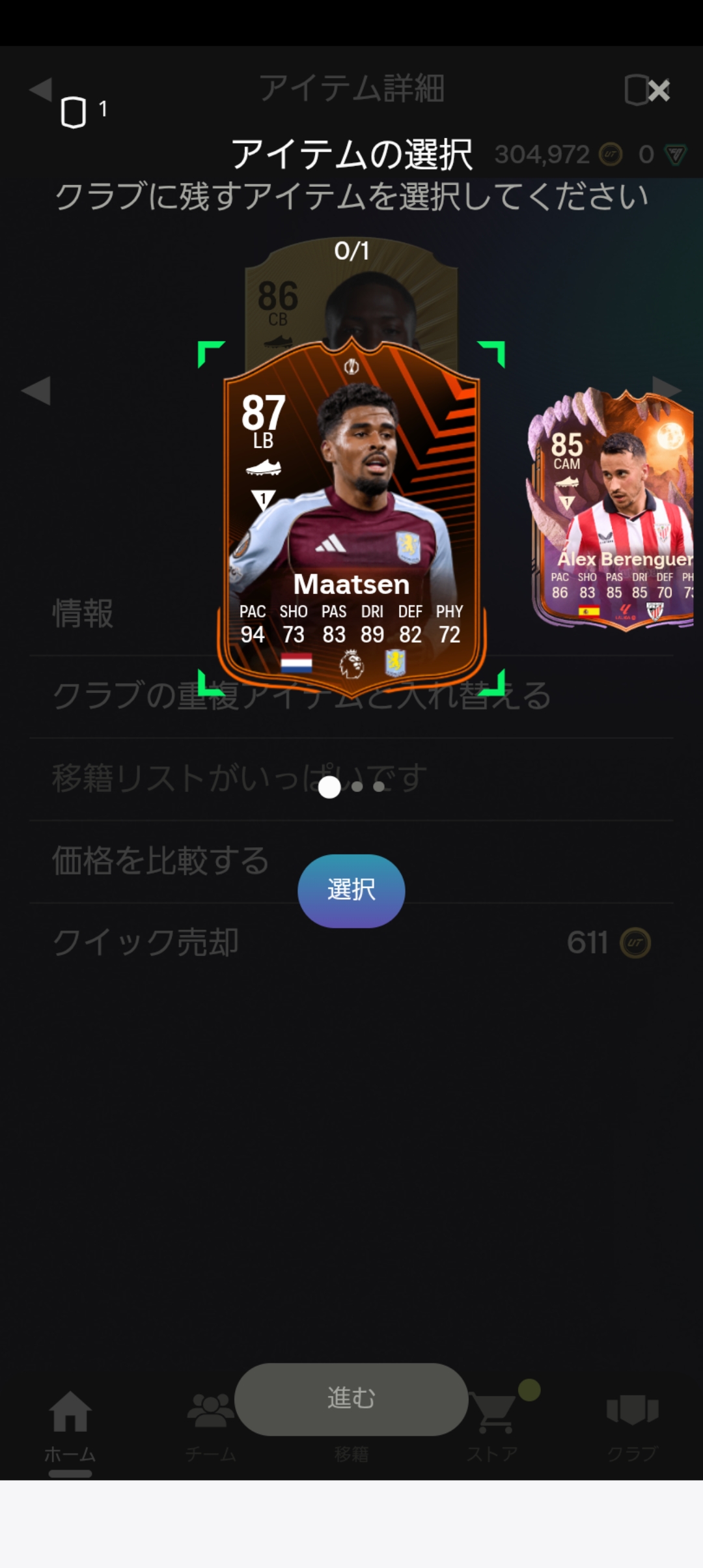
Task: Tap the 選択 button
Action: (x=351, y=890)
